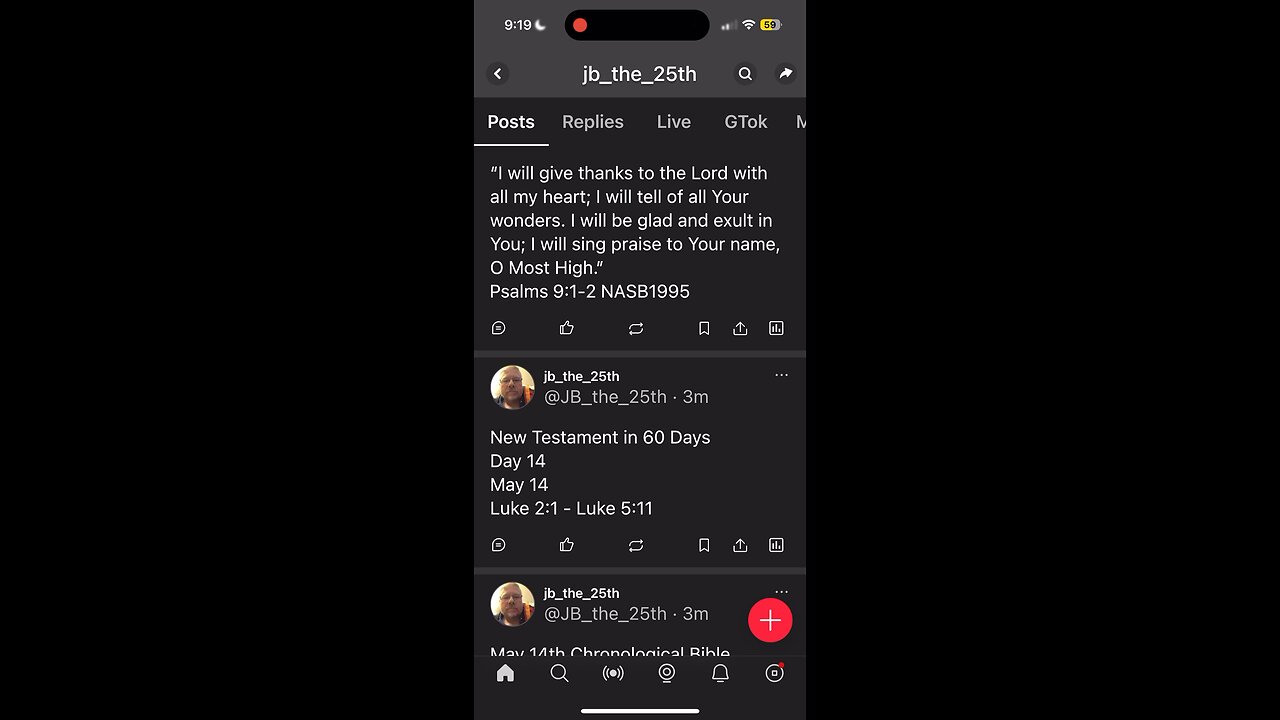Switch to the GTok tab
This screenshot has width=1280, height=720.
pos(745,122)
